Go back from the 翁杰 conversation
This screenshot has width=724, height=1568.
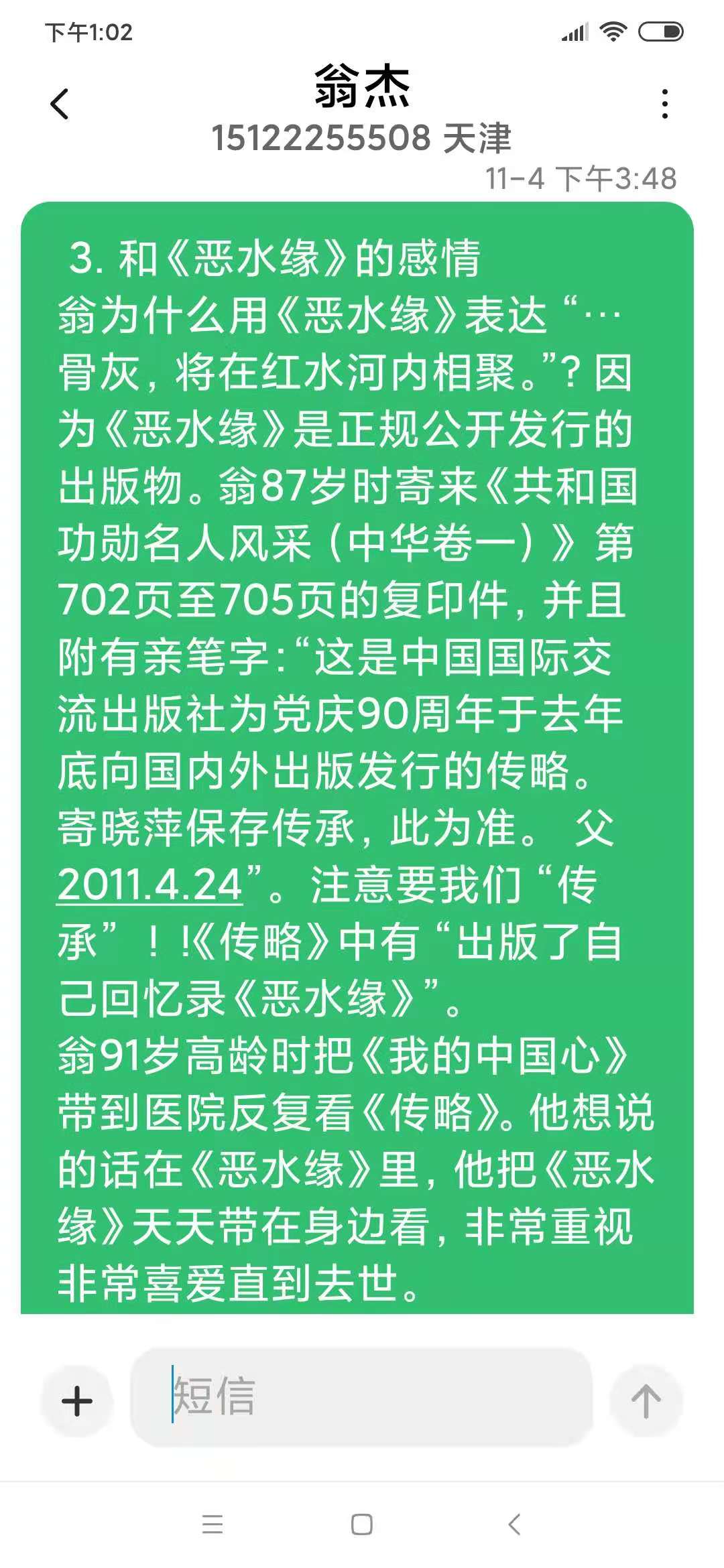click(x=60, y=104)
